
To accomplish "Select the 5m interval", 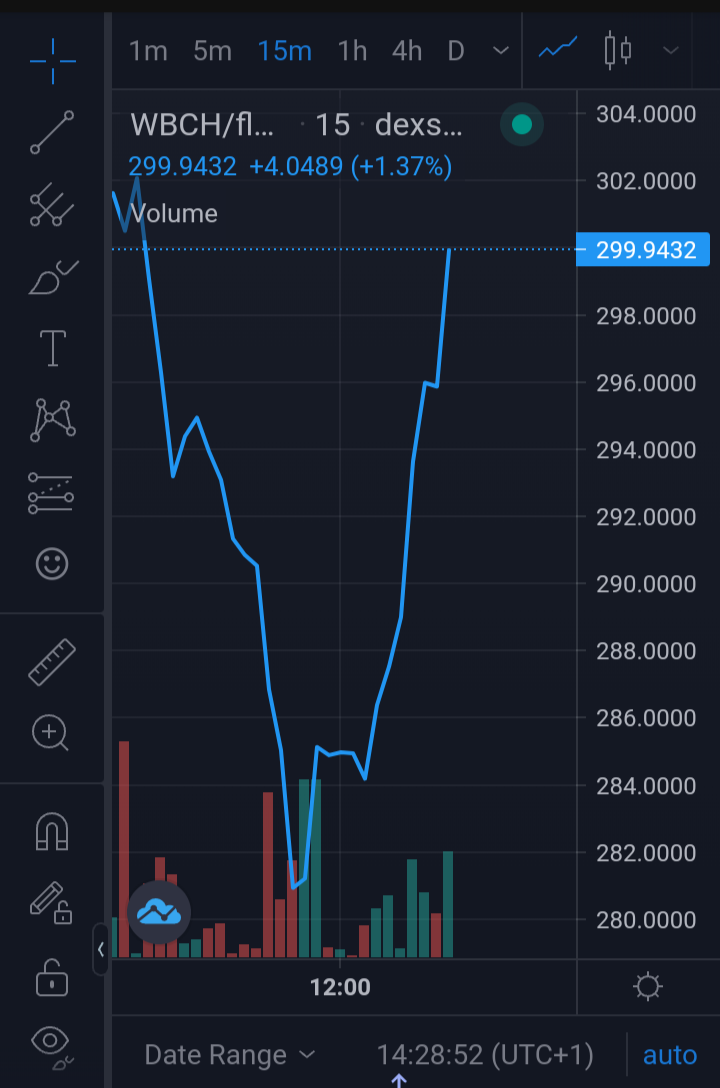I will 212,51.
